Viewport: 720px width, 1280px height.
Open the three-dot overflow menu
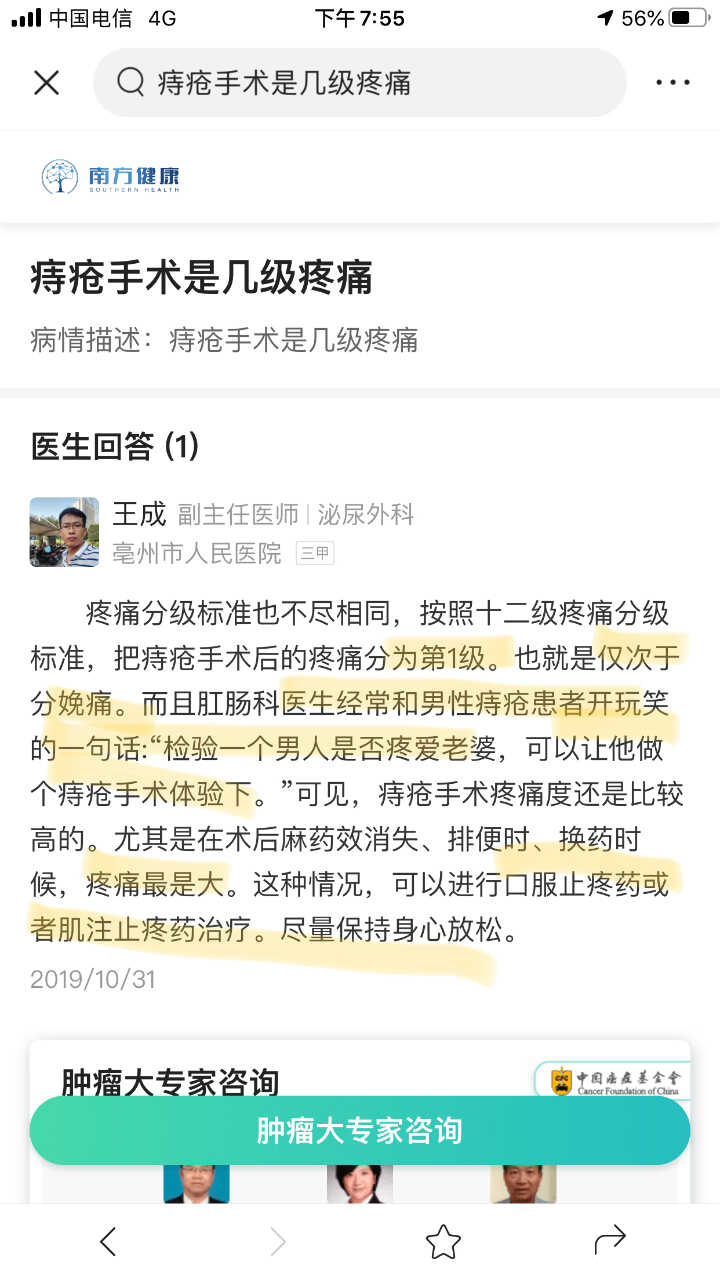672,83
